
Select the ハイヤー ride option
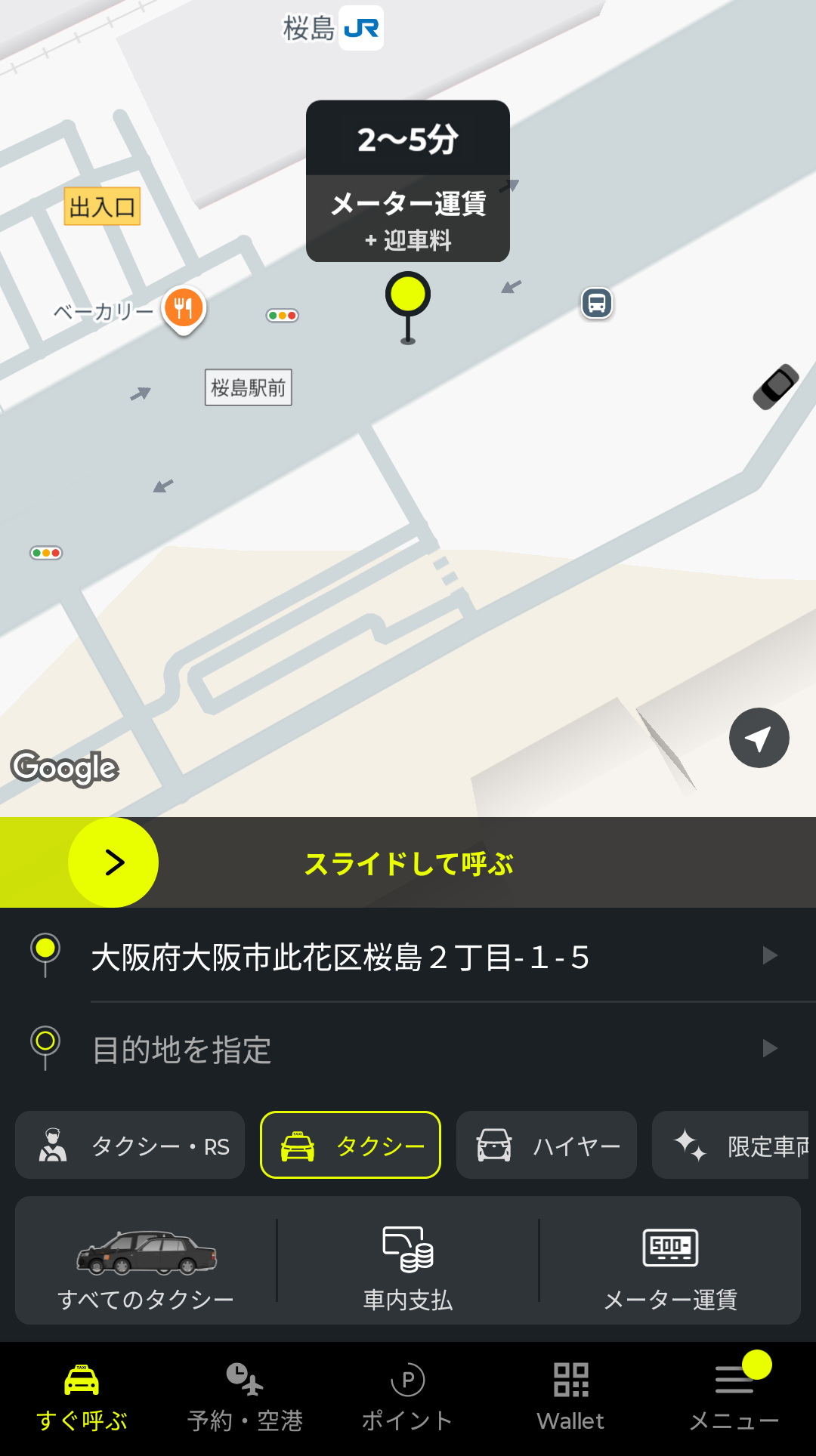[x=546, y=1146]
